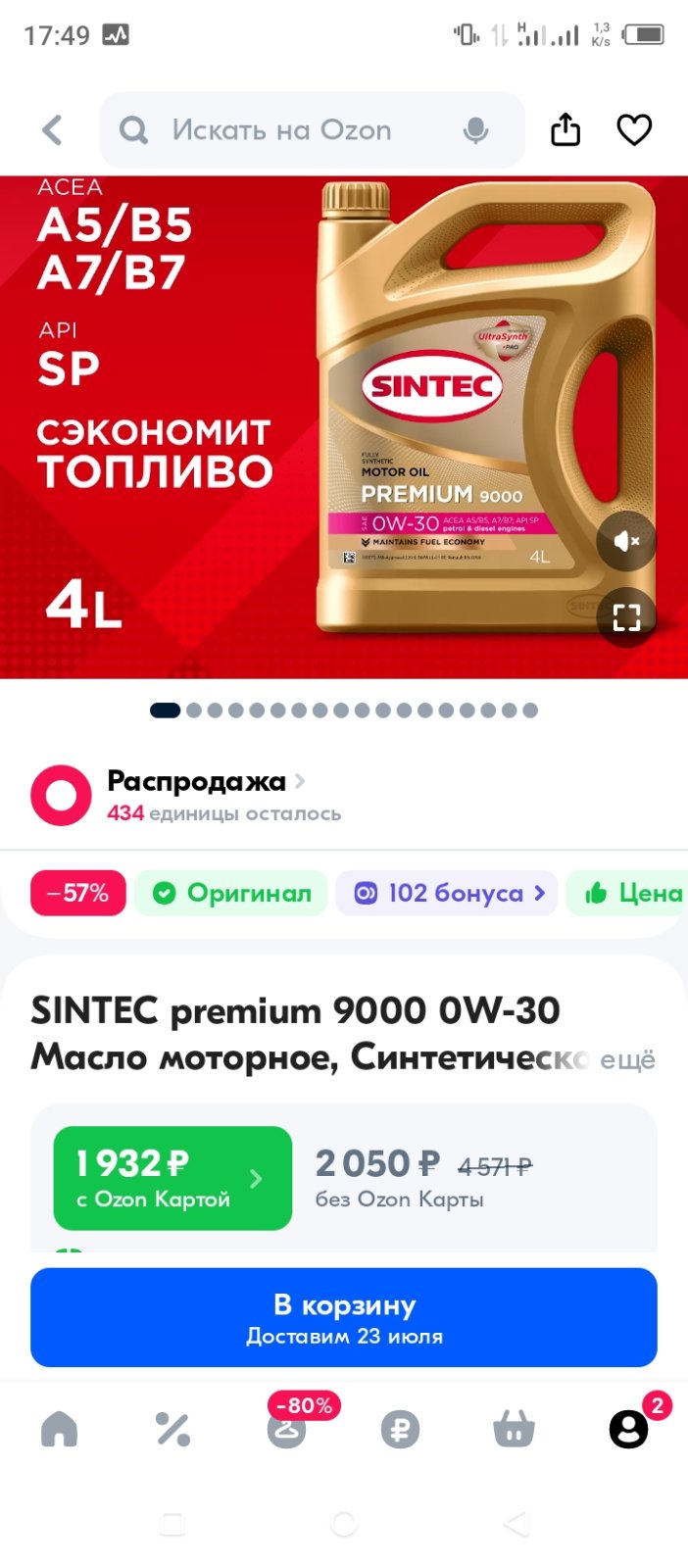Viewport: 688px width, 1568px height.
Task: Add the item with В корзину
Action: coord(344,1317)
